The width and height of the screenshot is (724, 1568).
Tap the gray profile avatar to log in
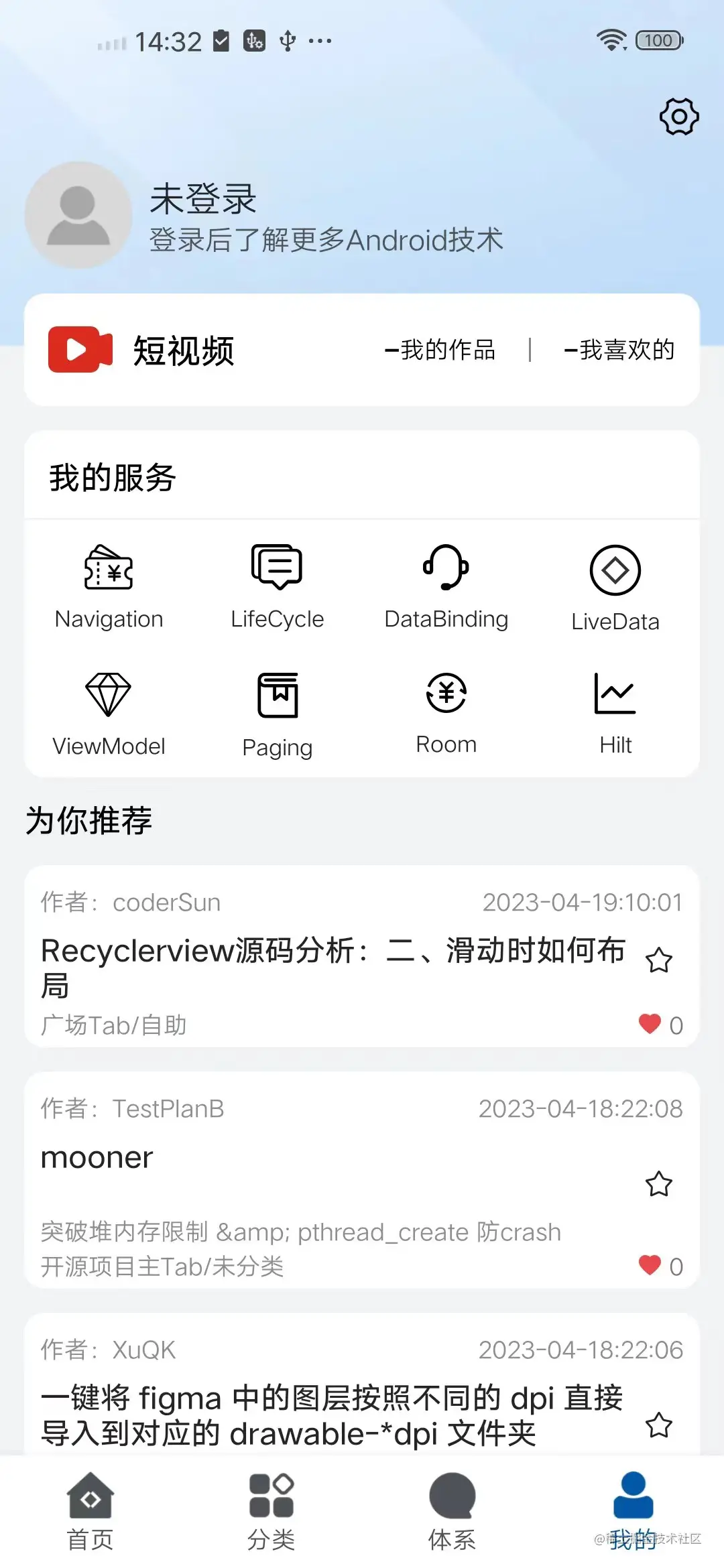(78, 215)
